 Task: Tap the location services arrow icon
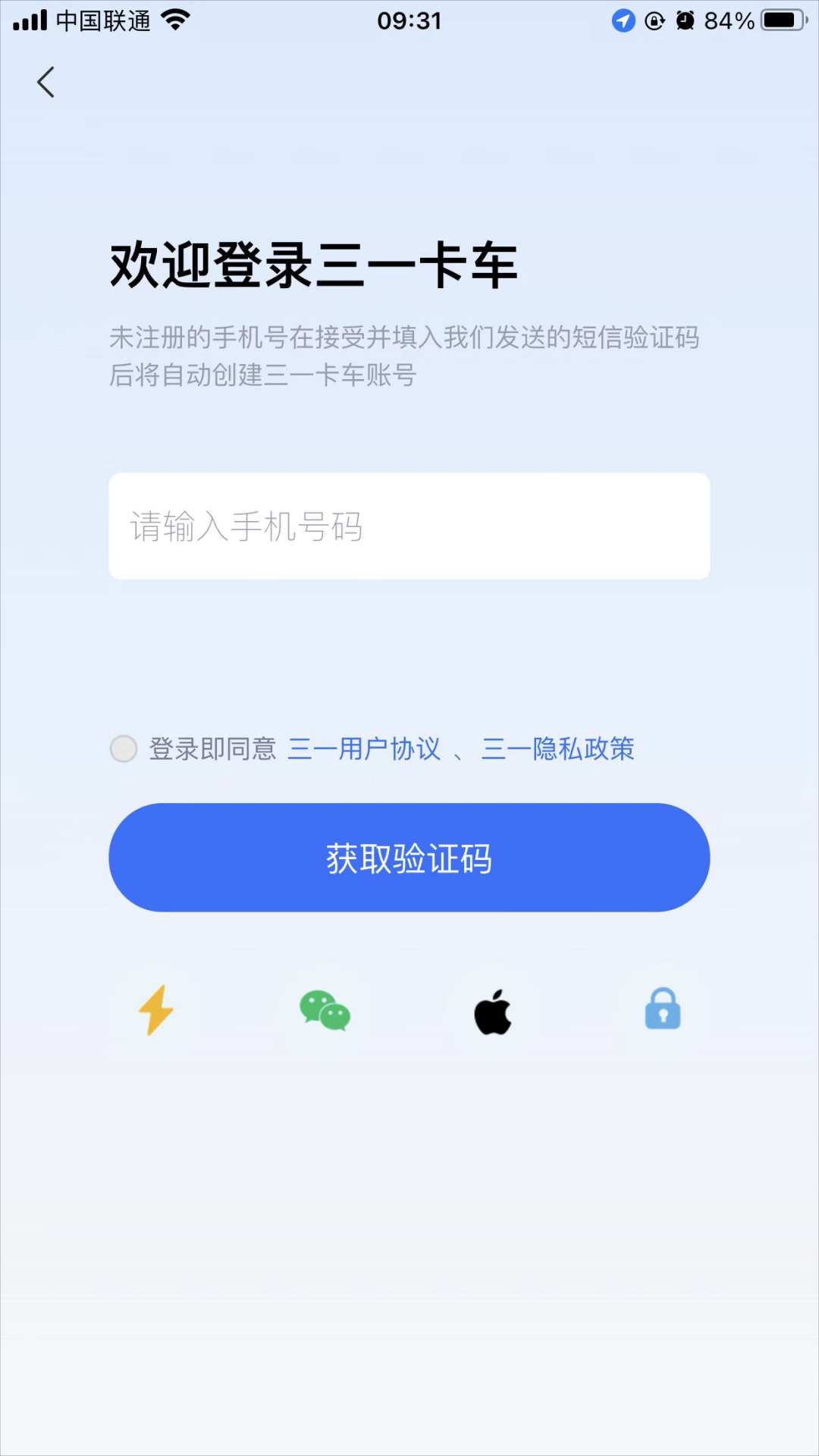[x=622, y=20]
